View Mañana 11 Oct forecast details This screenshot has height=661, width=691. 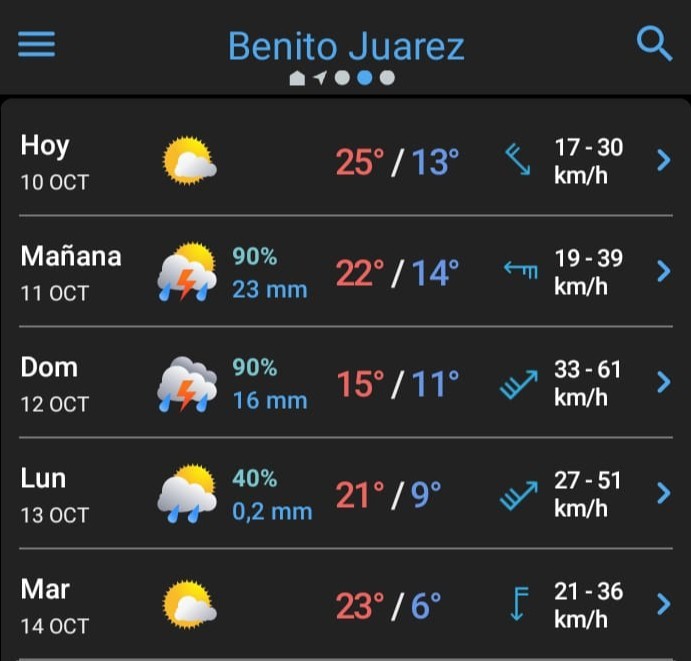pyautogui.click(x=662, y=271)
